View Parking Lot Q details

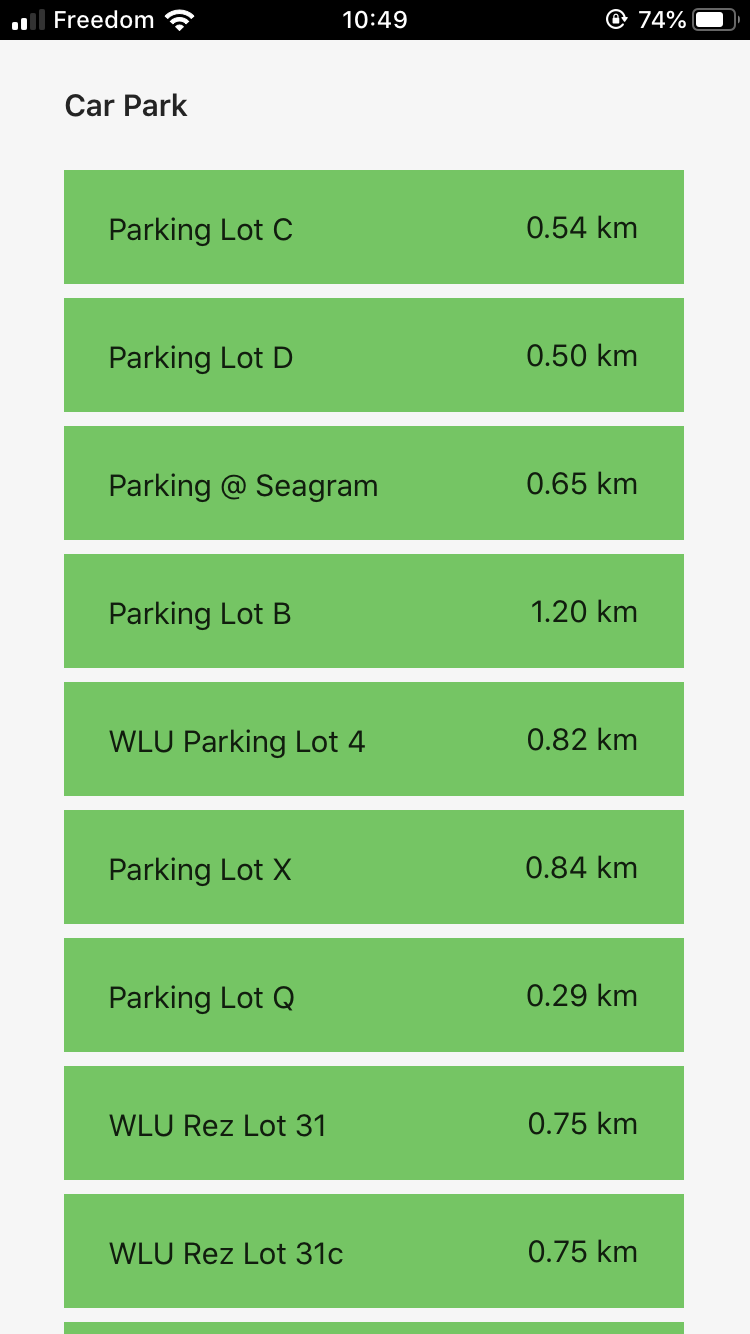373,995
